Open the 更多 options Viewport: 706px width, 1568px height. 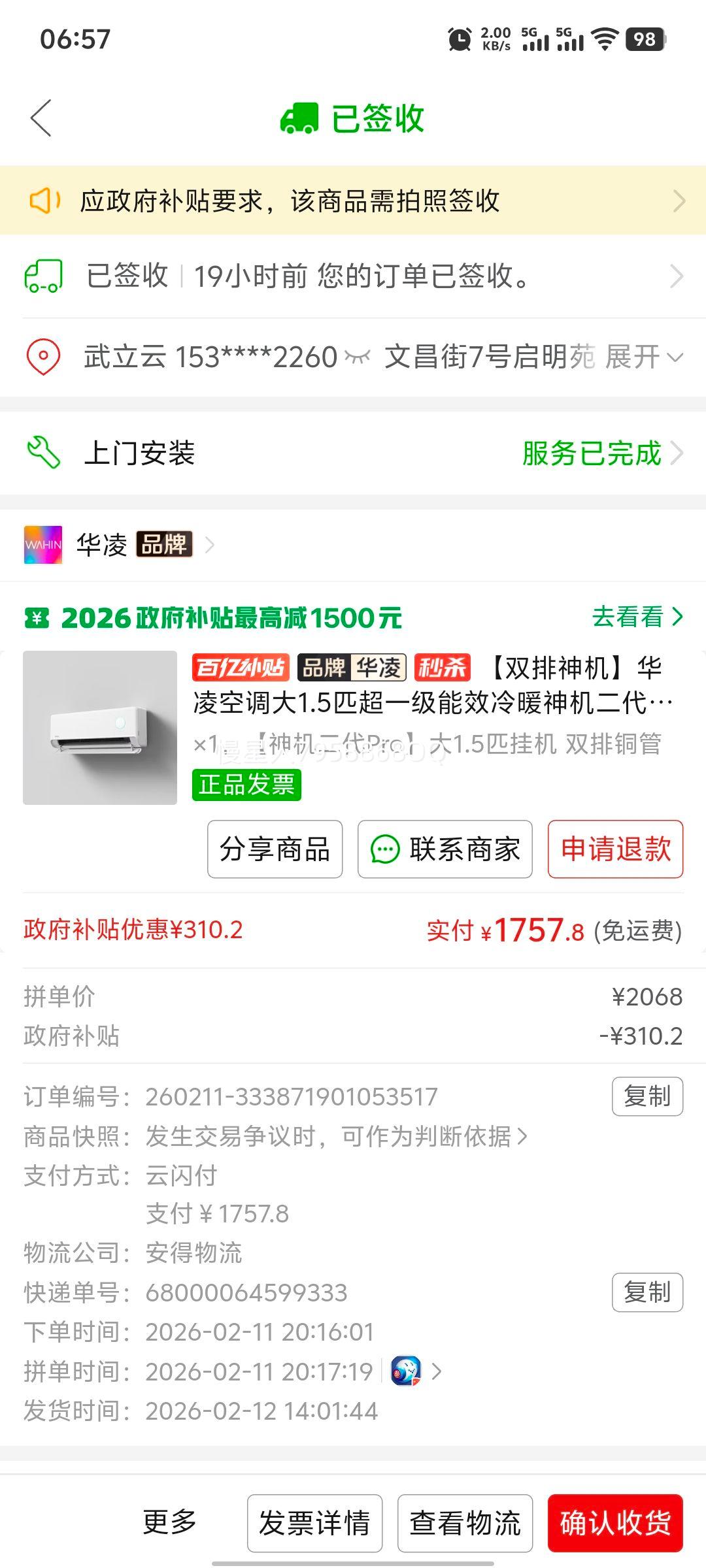(169, 1522)
